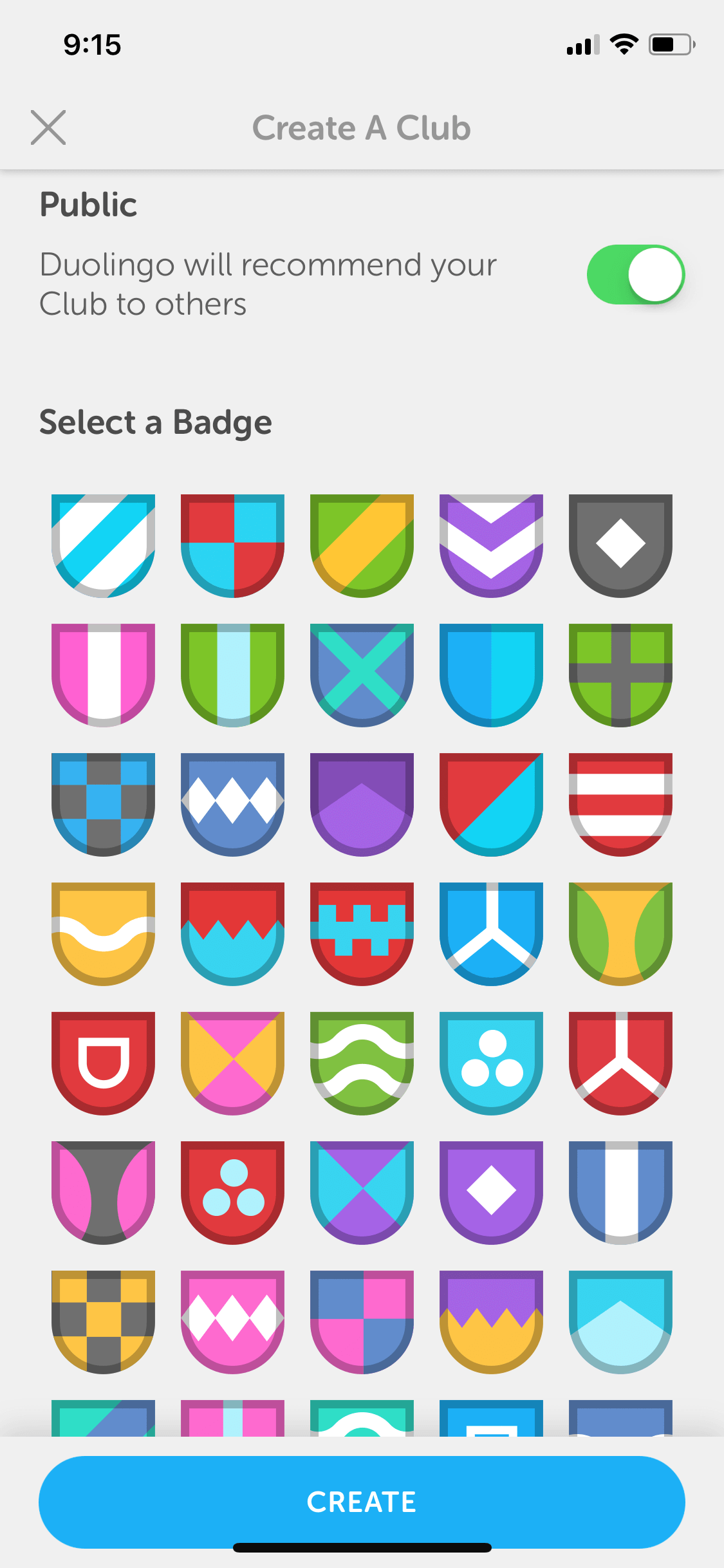Viewport: 724px width, 1568px height.
Task: Select the purple badge with white chevrons
Action: (491, 546)
